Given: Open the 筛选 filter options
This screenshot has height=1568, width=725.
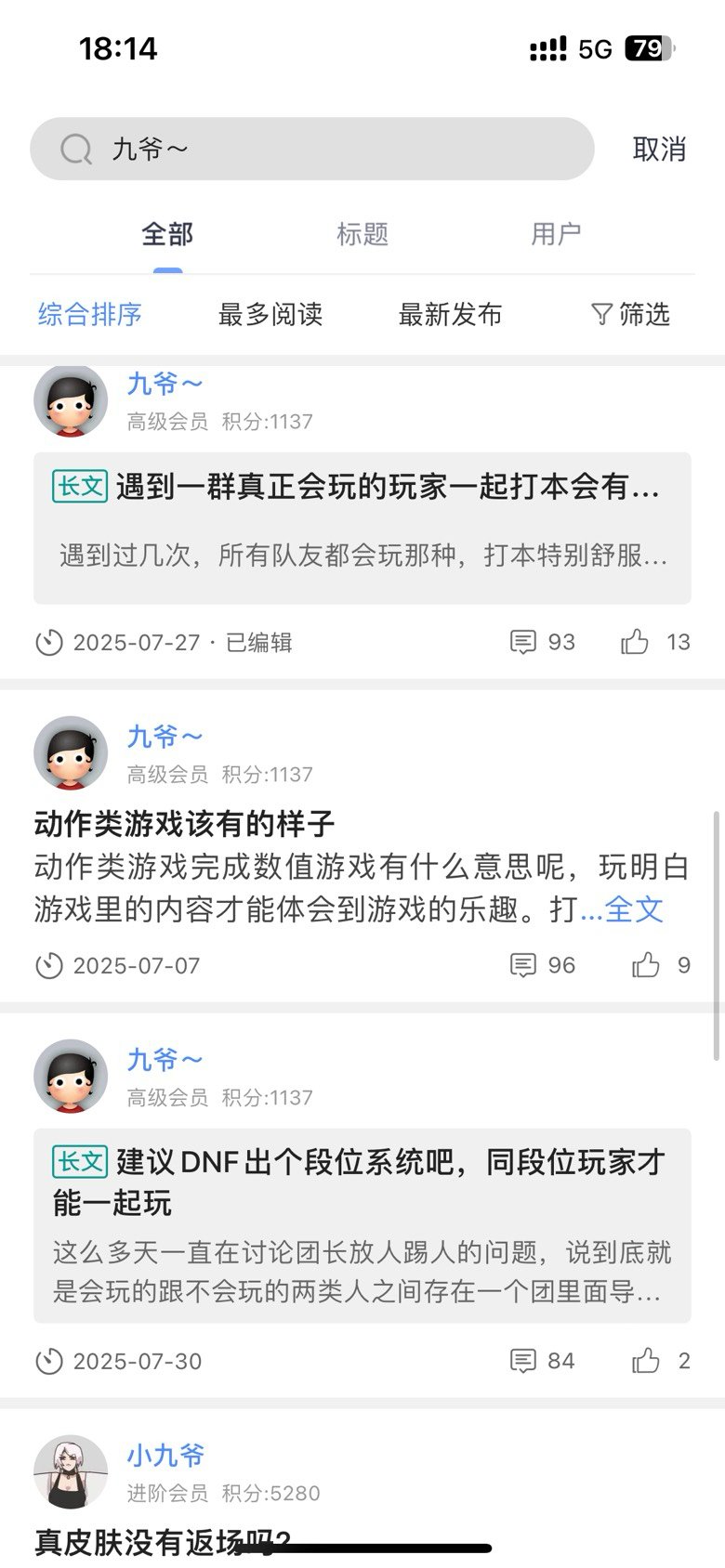Looking at the screenshot, I should (631, 314).
